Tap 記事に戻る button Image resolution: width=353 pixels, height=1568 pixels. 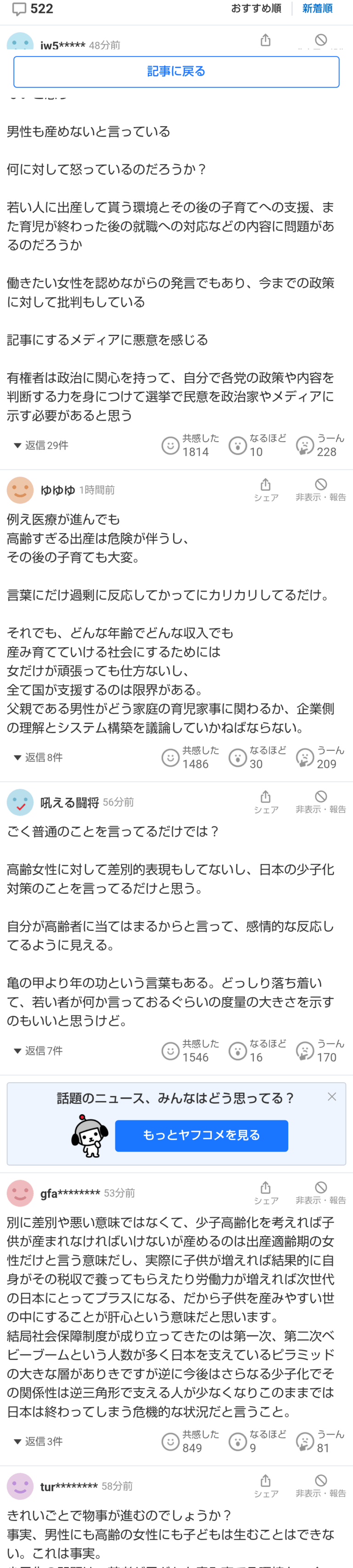point(176,72)
